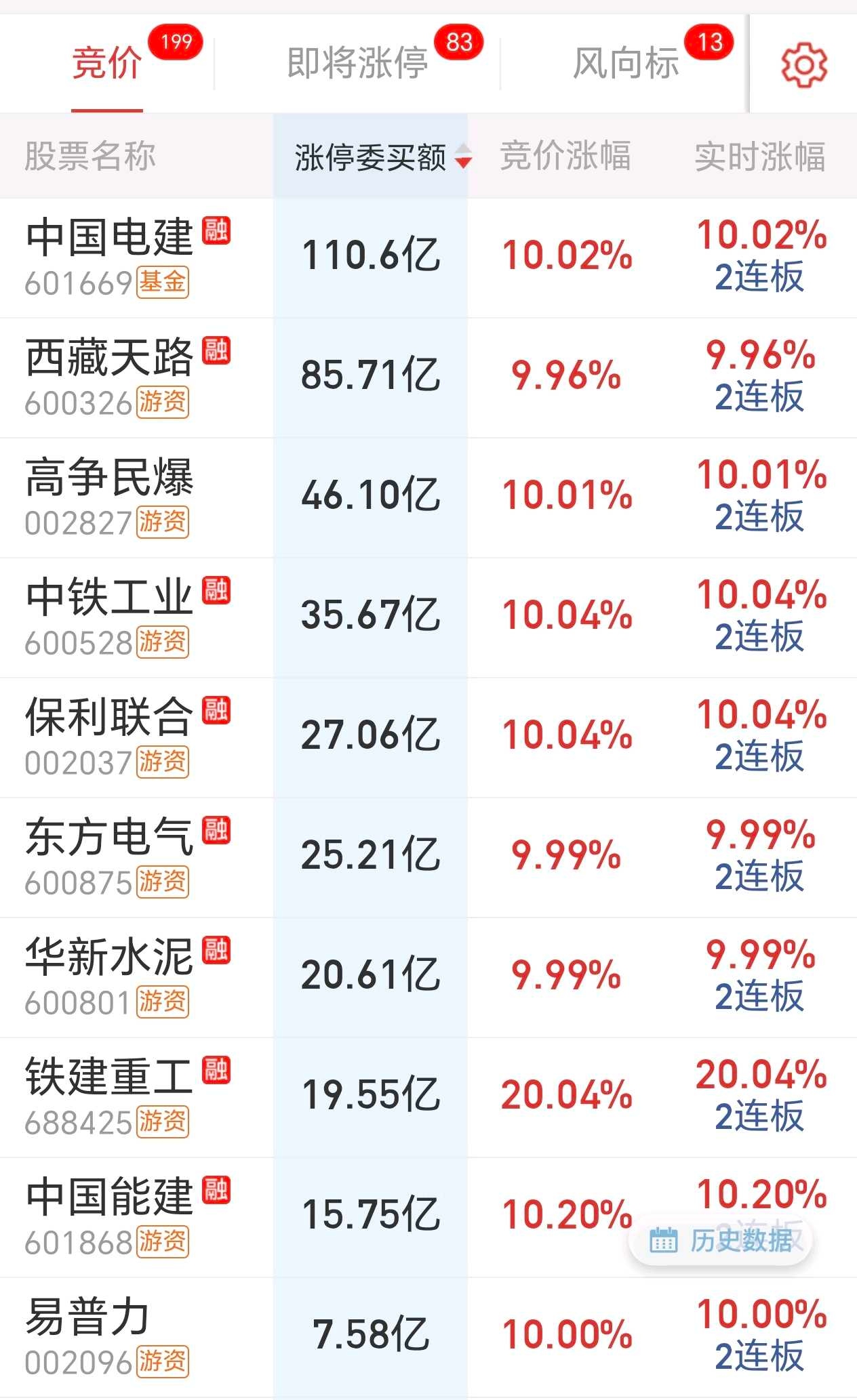This screenshot has height=1400, width=857.
Task: Sort by 实时涨幅 column header
Action: click(x=760, y=157)
